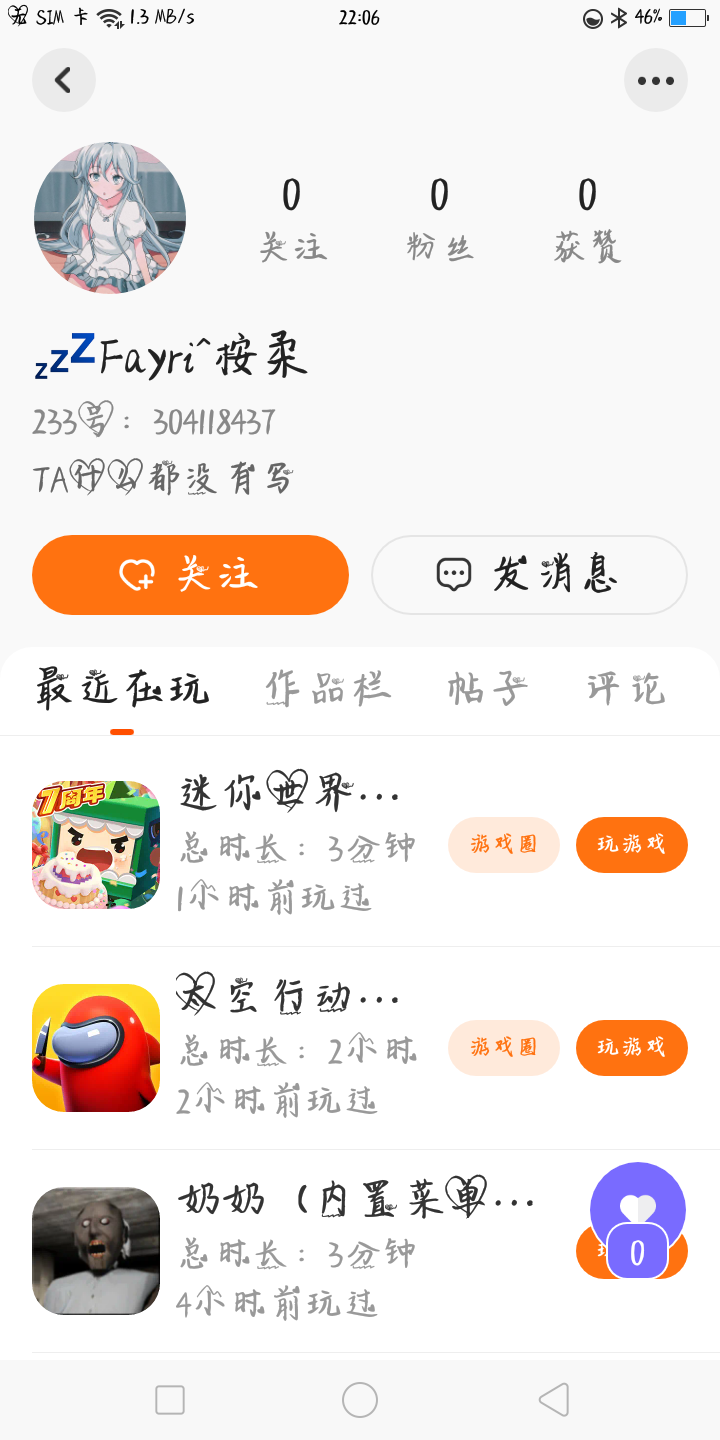Open the three-dot overflow menu
Screen dimensions: 720x1440
point(656,80)
